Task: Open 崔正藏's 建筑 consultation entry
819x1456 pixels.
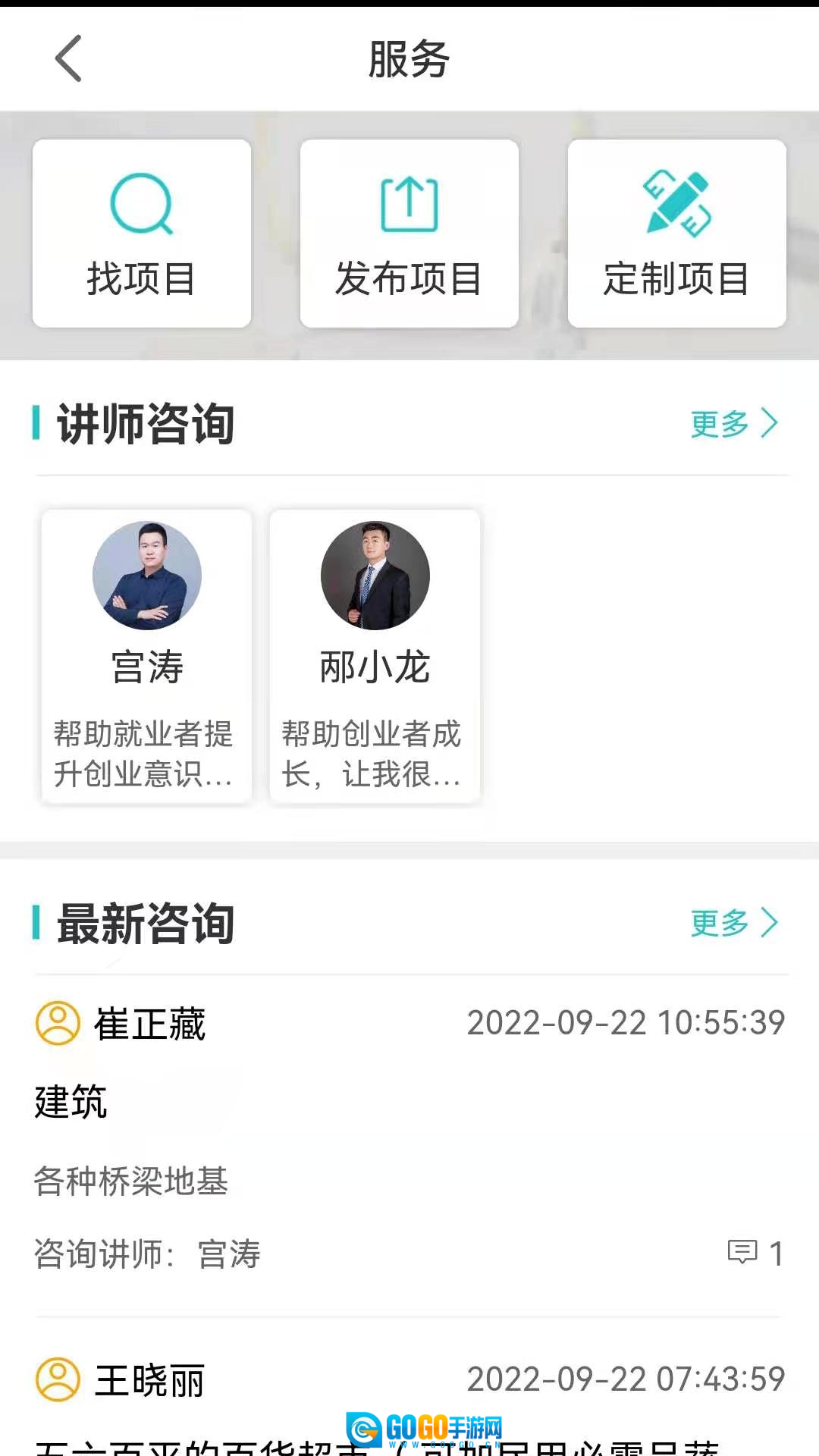Action: [71, 1103]
